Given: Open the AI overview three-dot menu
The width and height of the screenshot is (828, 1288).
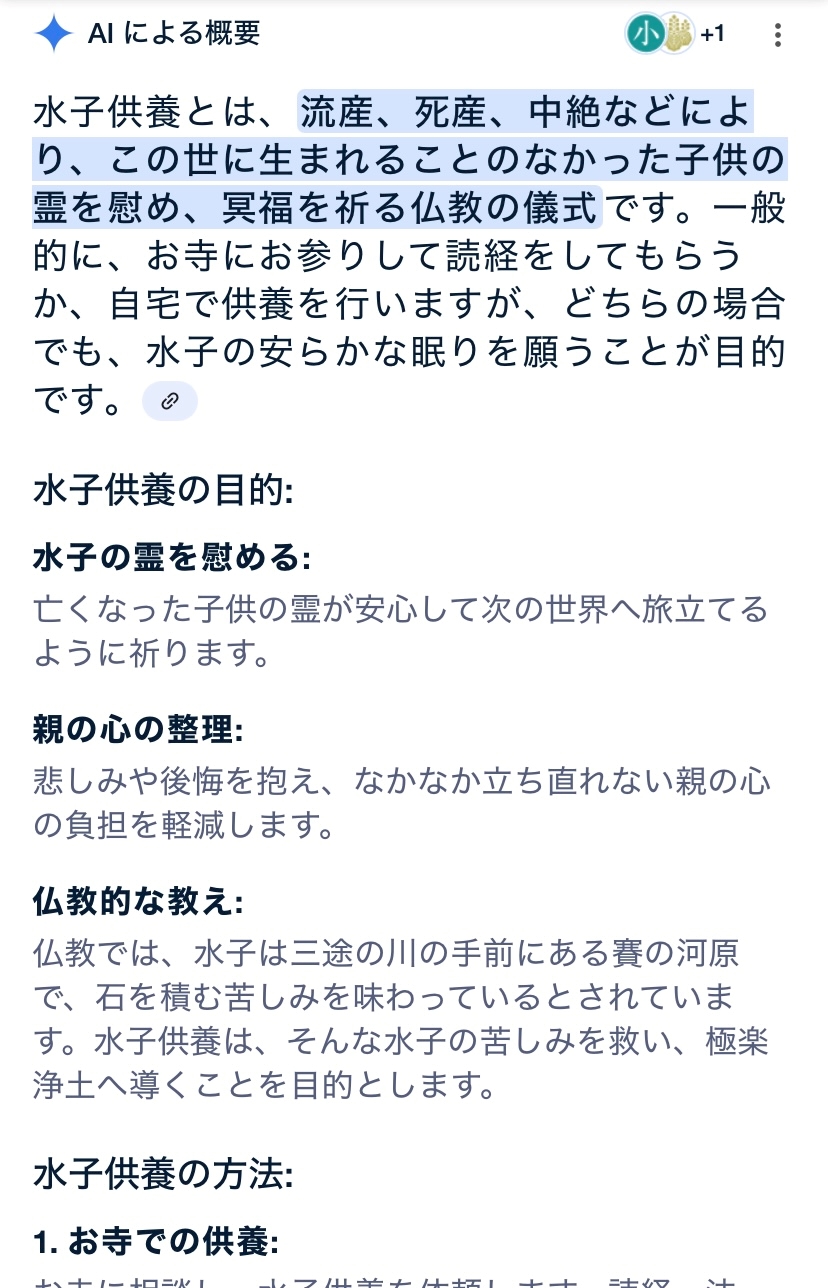Looking at the screenshot, I should point(778,35).
